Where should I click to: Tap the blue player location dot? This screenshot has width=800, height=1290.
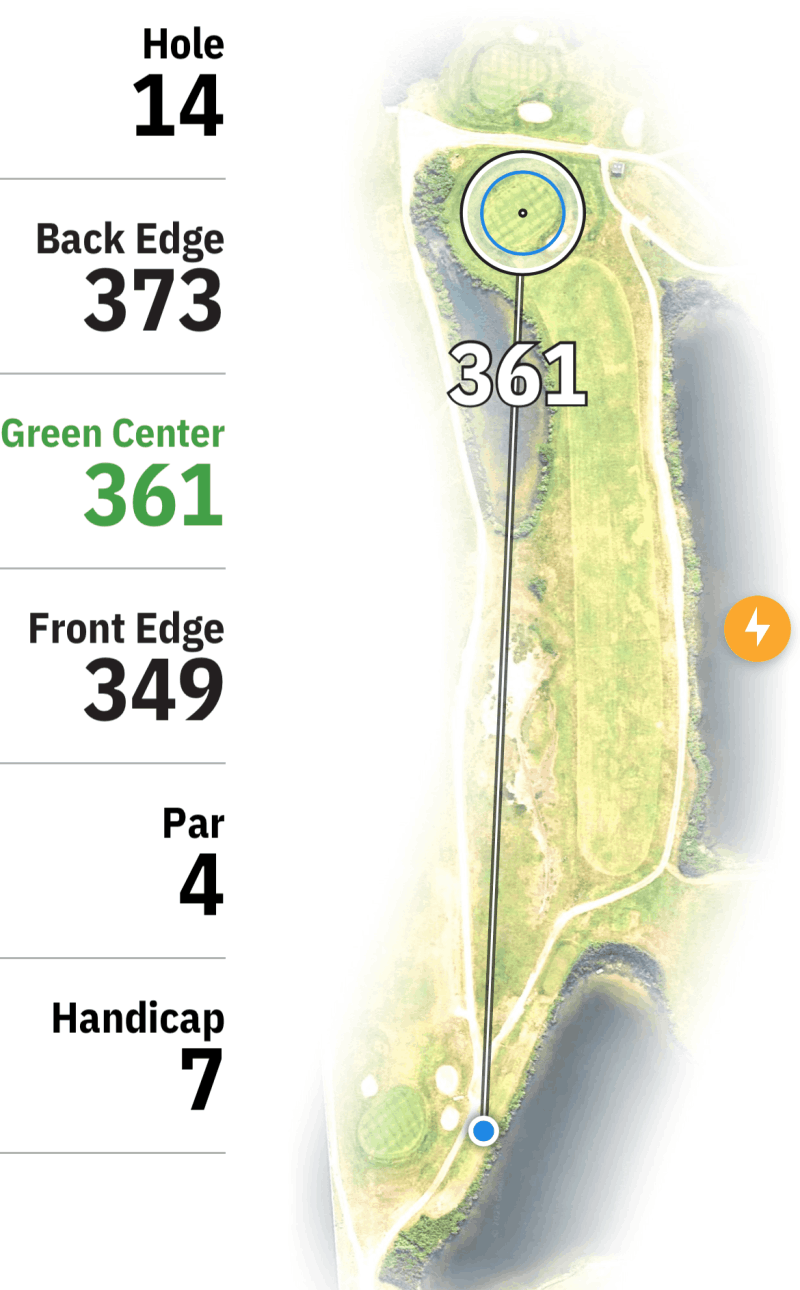(x=484, y=1131)
